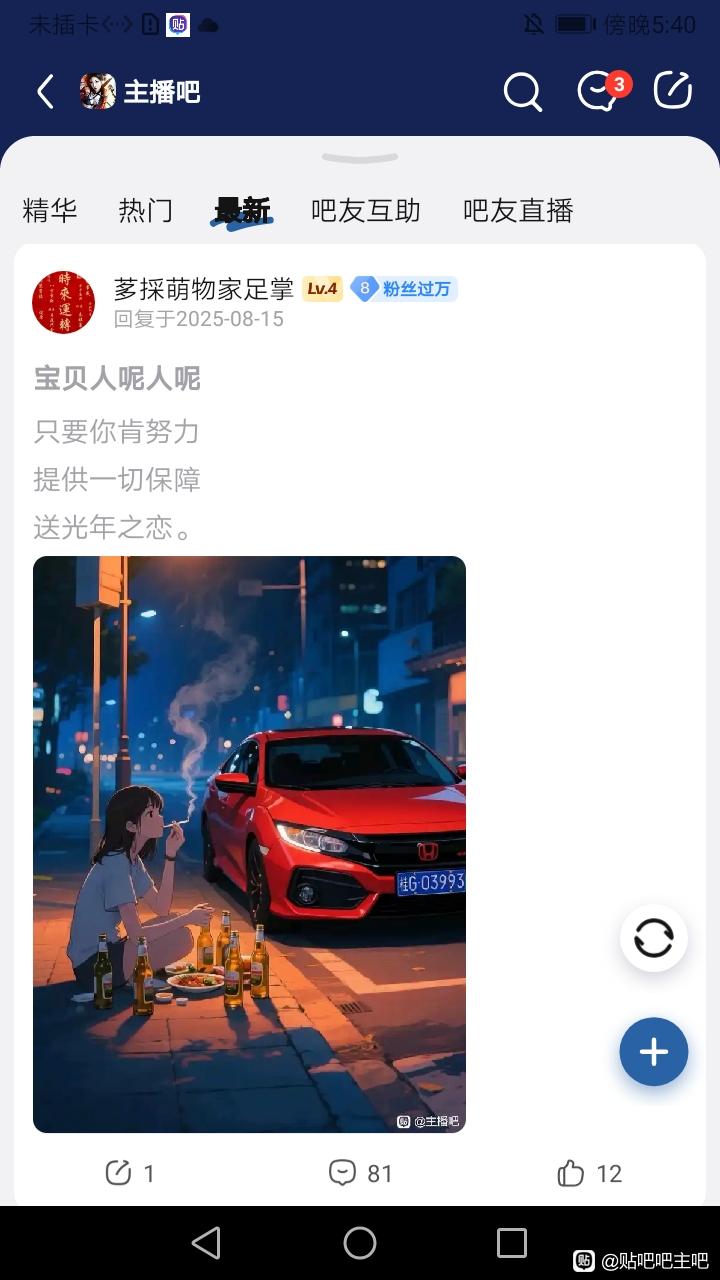Go back from 主播吧
Viewport: 720px width, 1280px height.
coord(45,92)
